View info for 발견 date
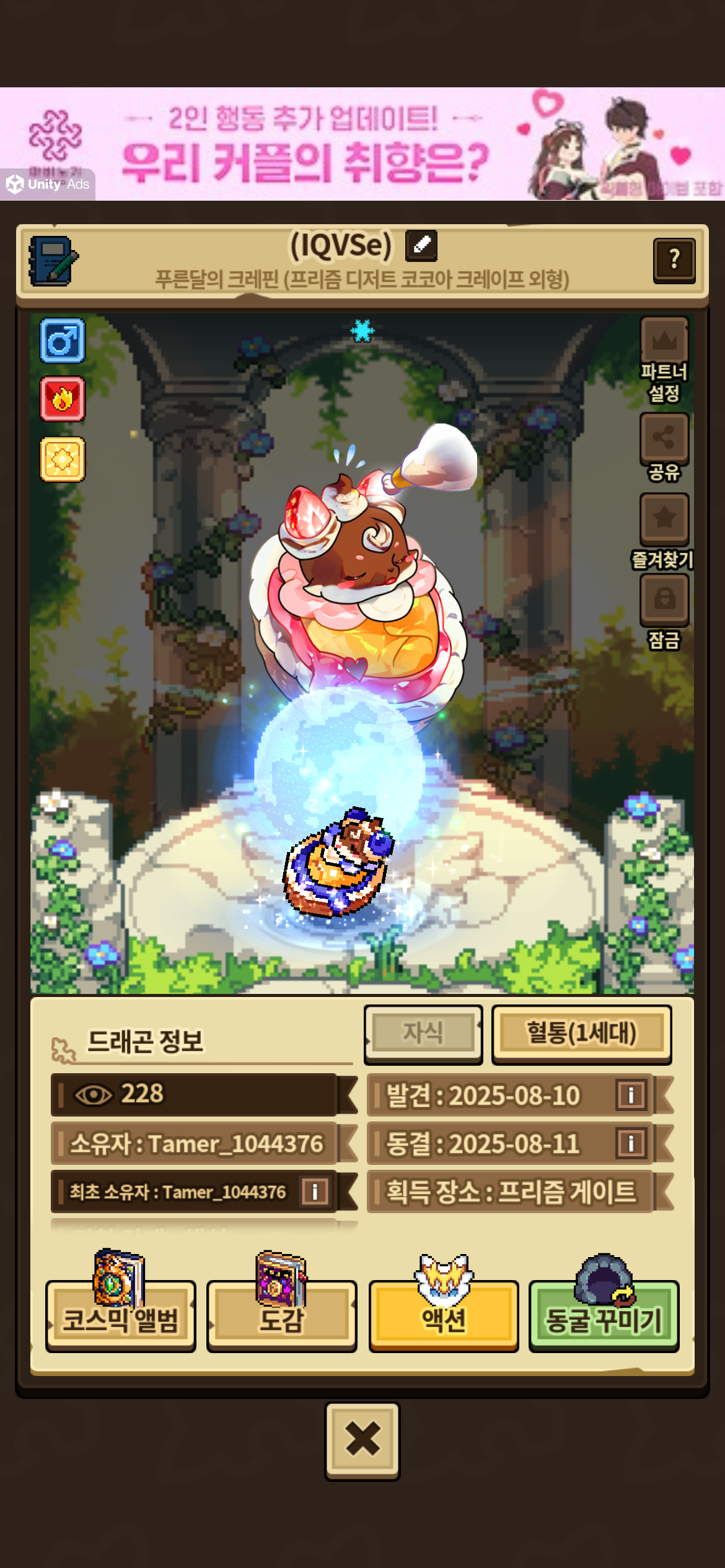The image size is (725, 1568). 631,1095
